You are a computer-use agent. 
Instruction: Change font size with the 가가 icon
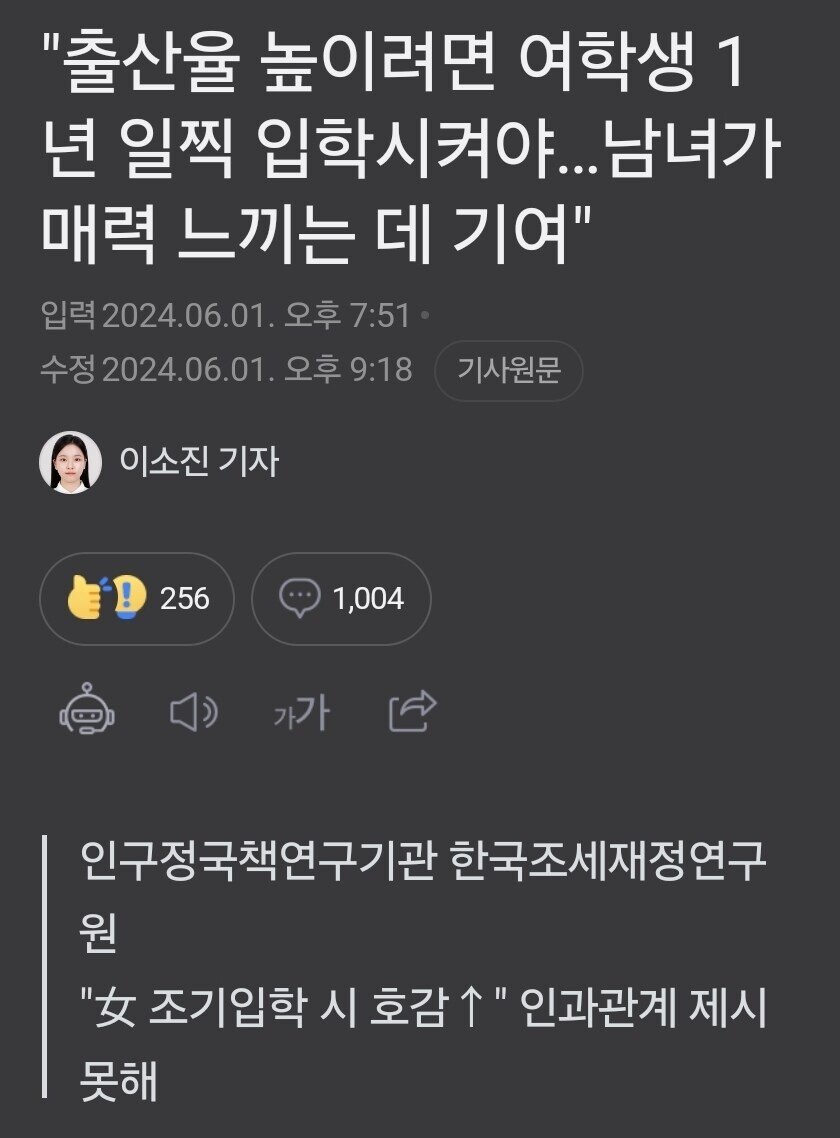[300, 713]
